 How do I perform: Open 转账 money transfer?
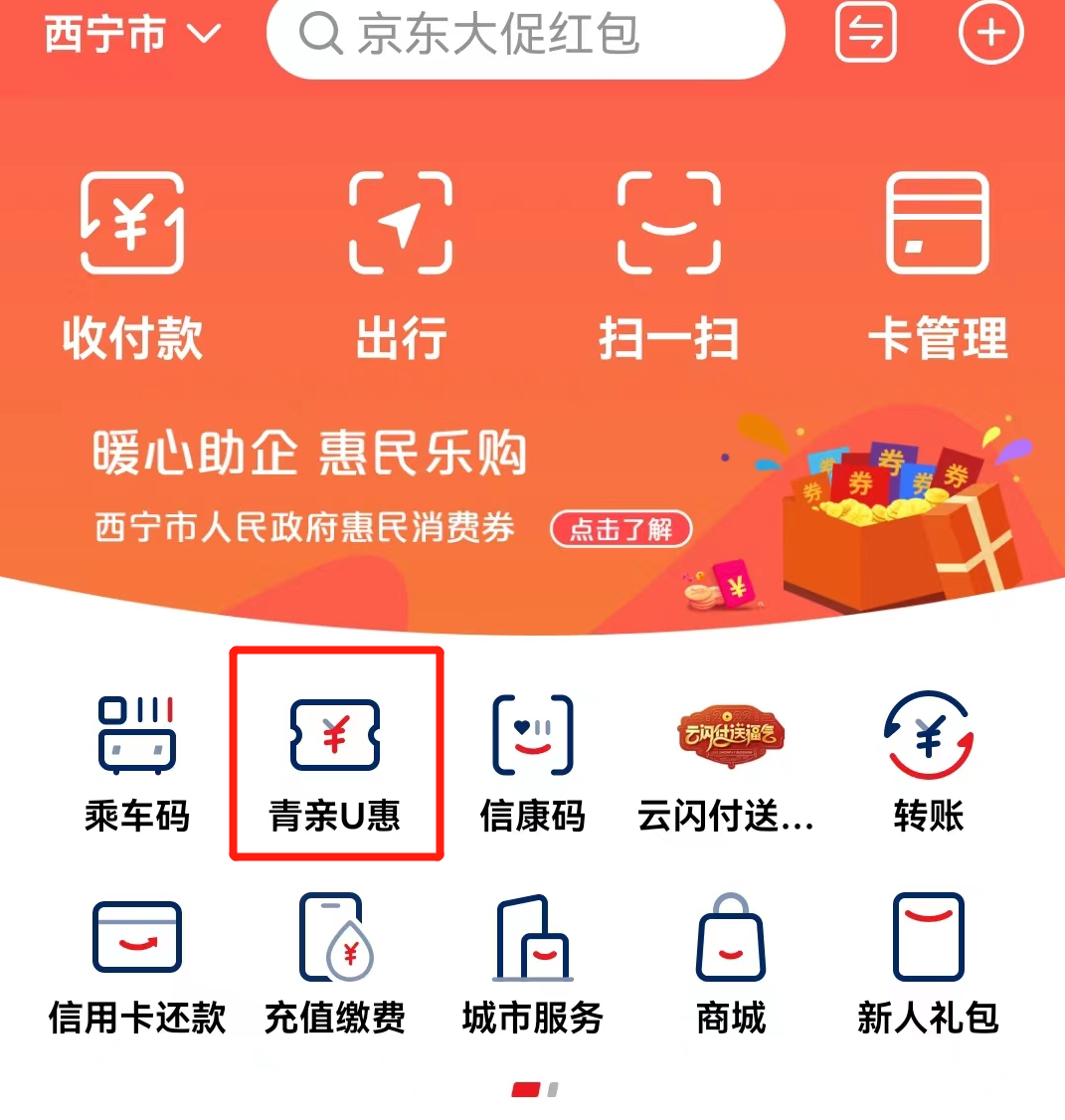[928, 763]
